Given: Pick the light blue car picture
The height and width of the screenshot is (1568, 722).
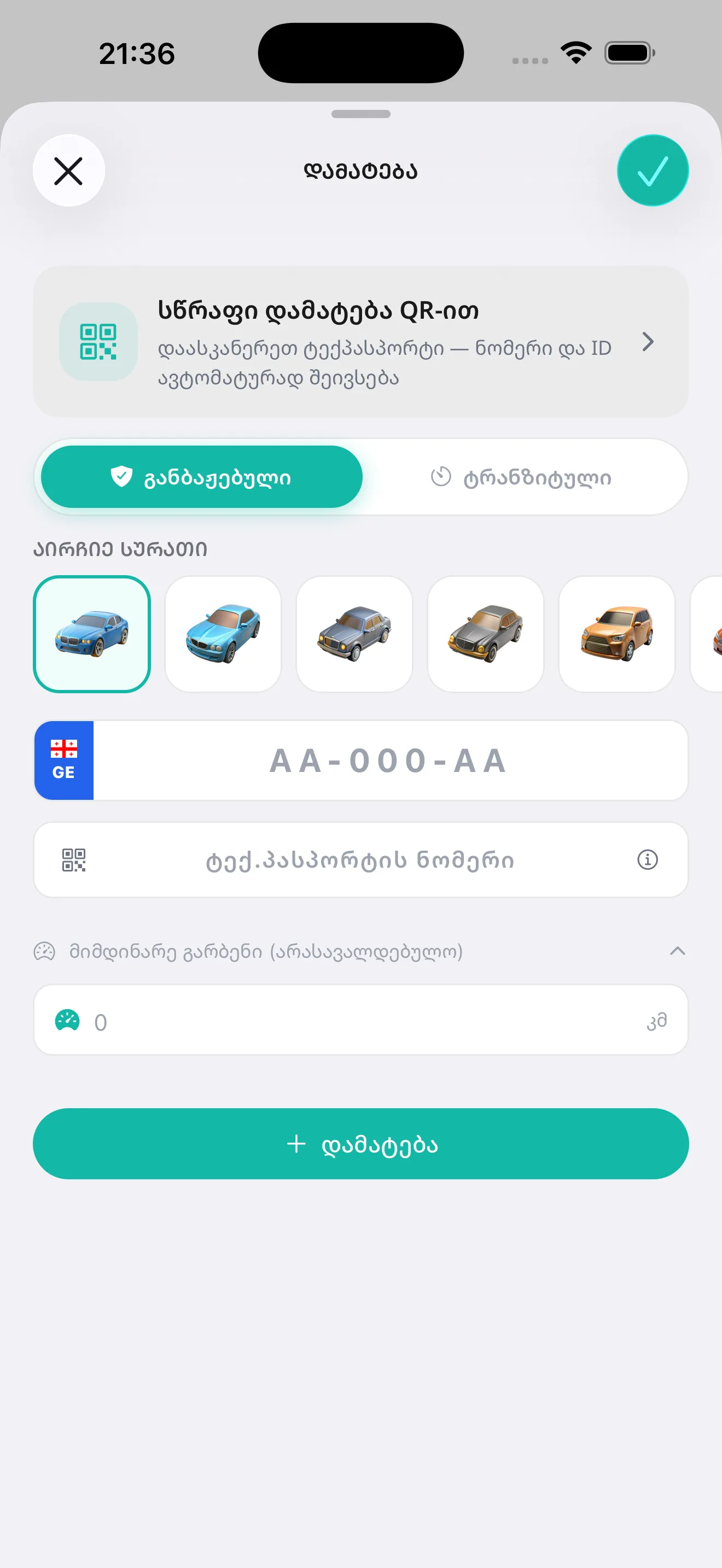Looking at the screenshot, I should tap(223, 634).
